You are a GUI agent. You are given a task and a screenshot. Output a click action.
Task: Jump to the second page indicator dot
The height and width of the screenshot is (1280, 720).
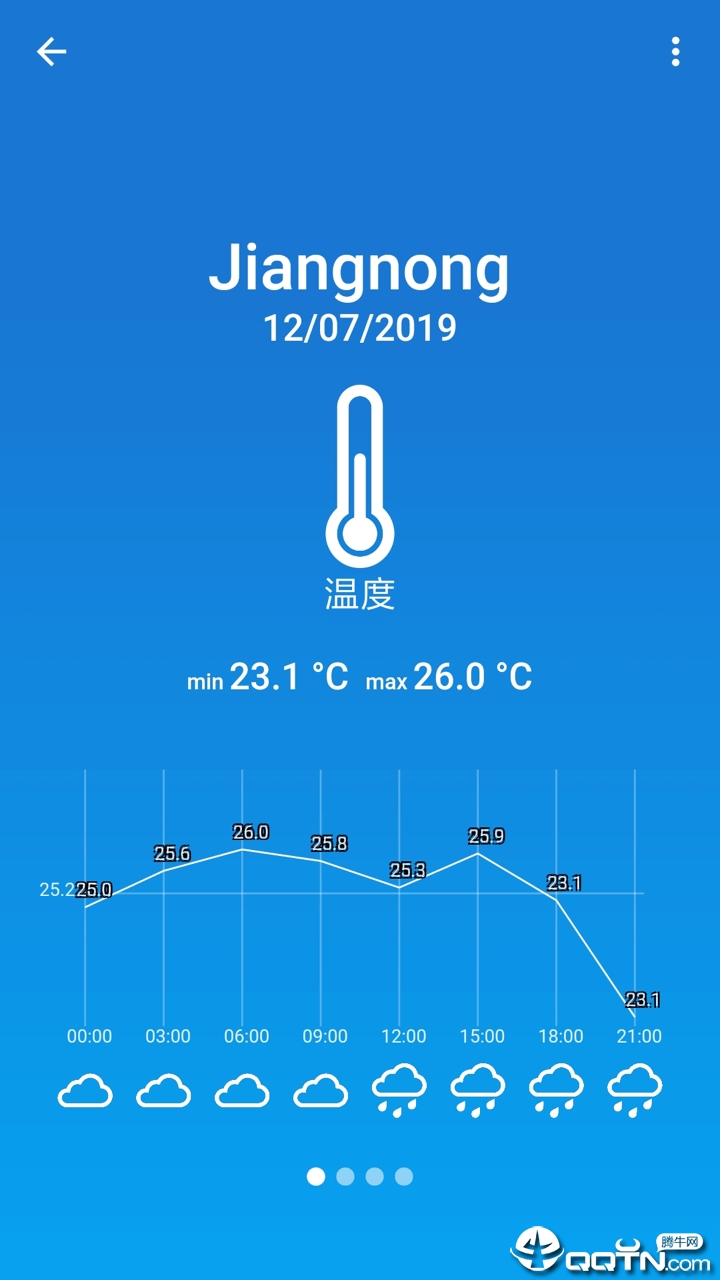tap(345, 1176)
